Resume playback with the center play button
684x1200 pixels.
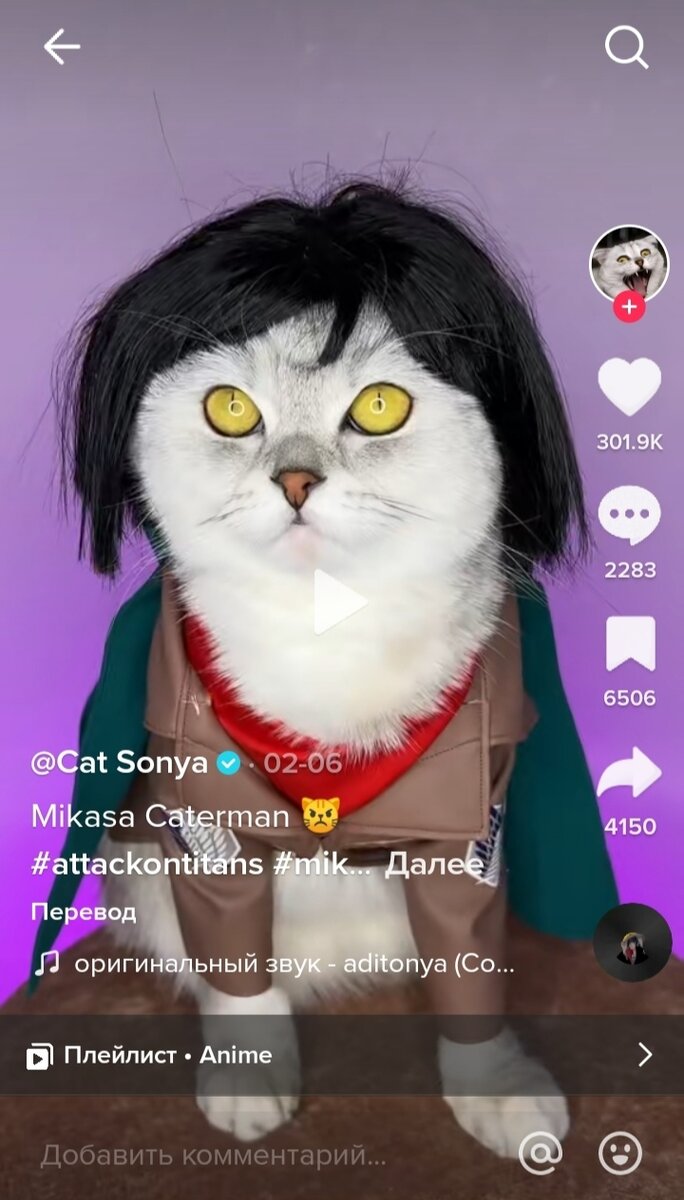(x=339, y=602)
